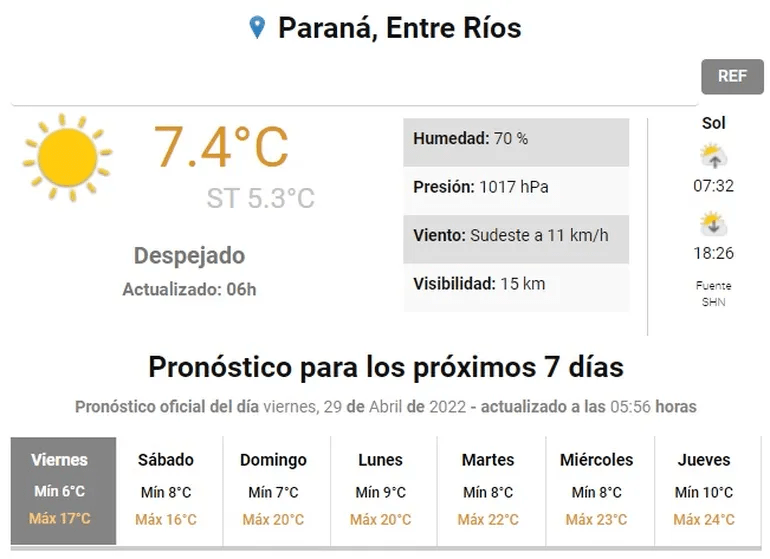Switch to the Sábado forecast

tap(166, 490)
